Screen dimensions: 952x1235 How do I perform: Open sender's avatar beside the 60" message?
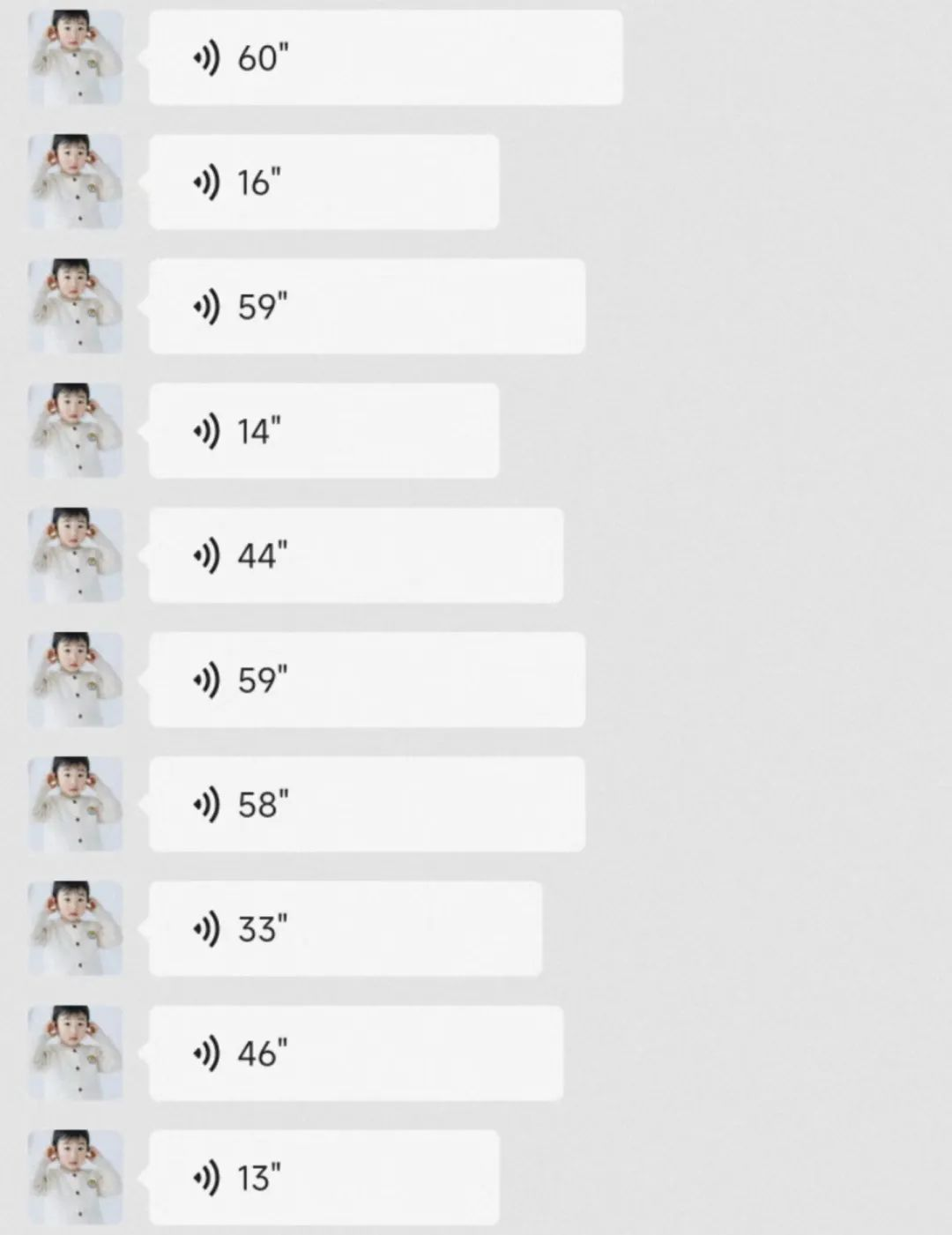pyautogui.click(x=75, y=58)
